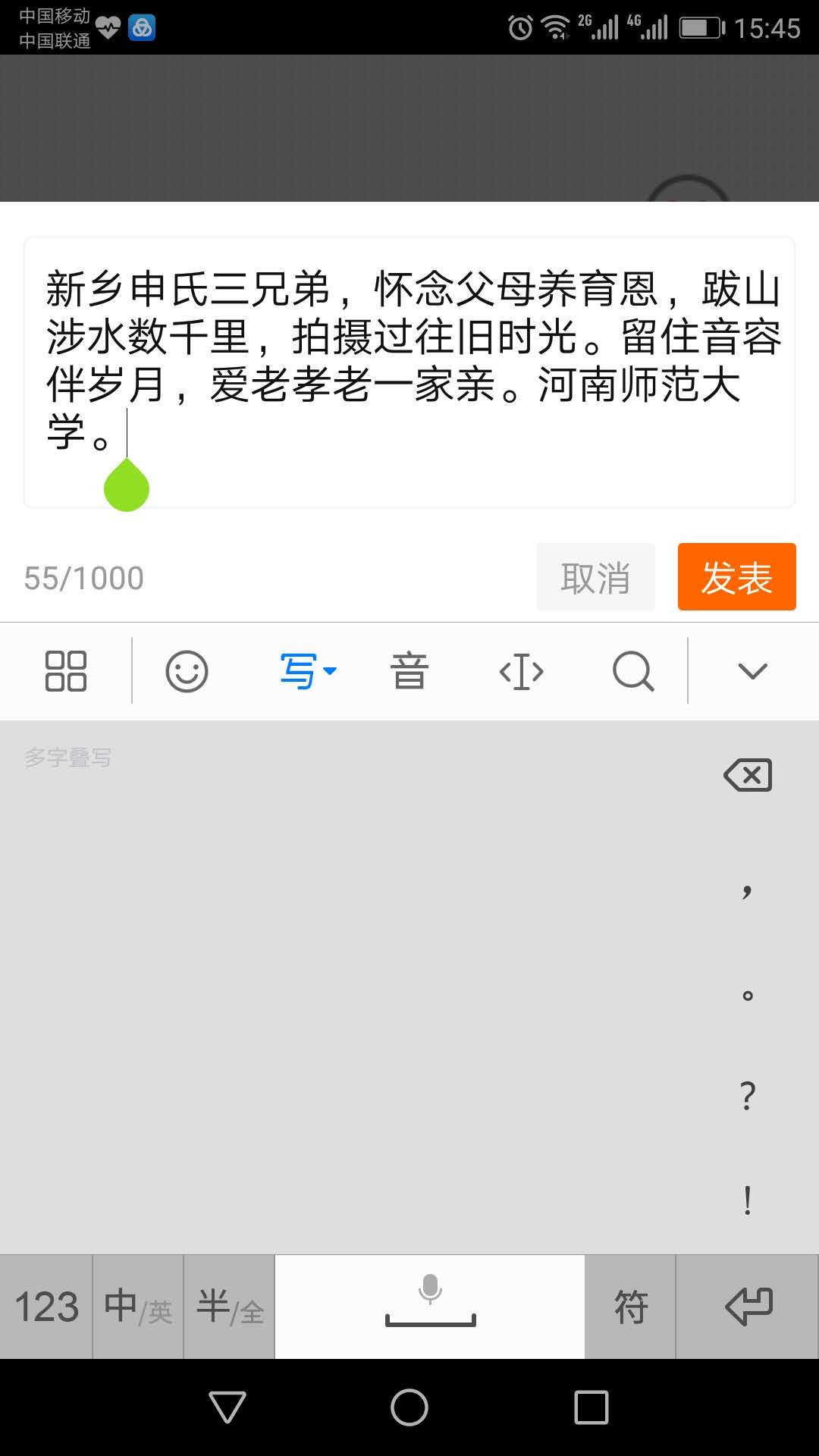Delete a character with the backspace key

click(x=748, y=775)
